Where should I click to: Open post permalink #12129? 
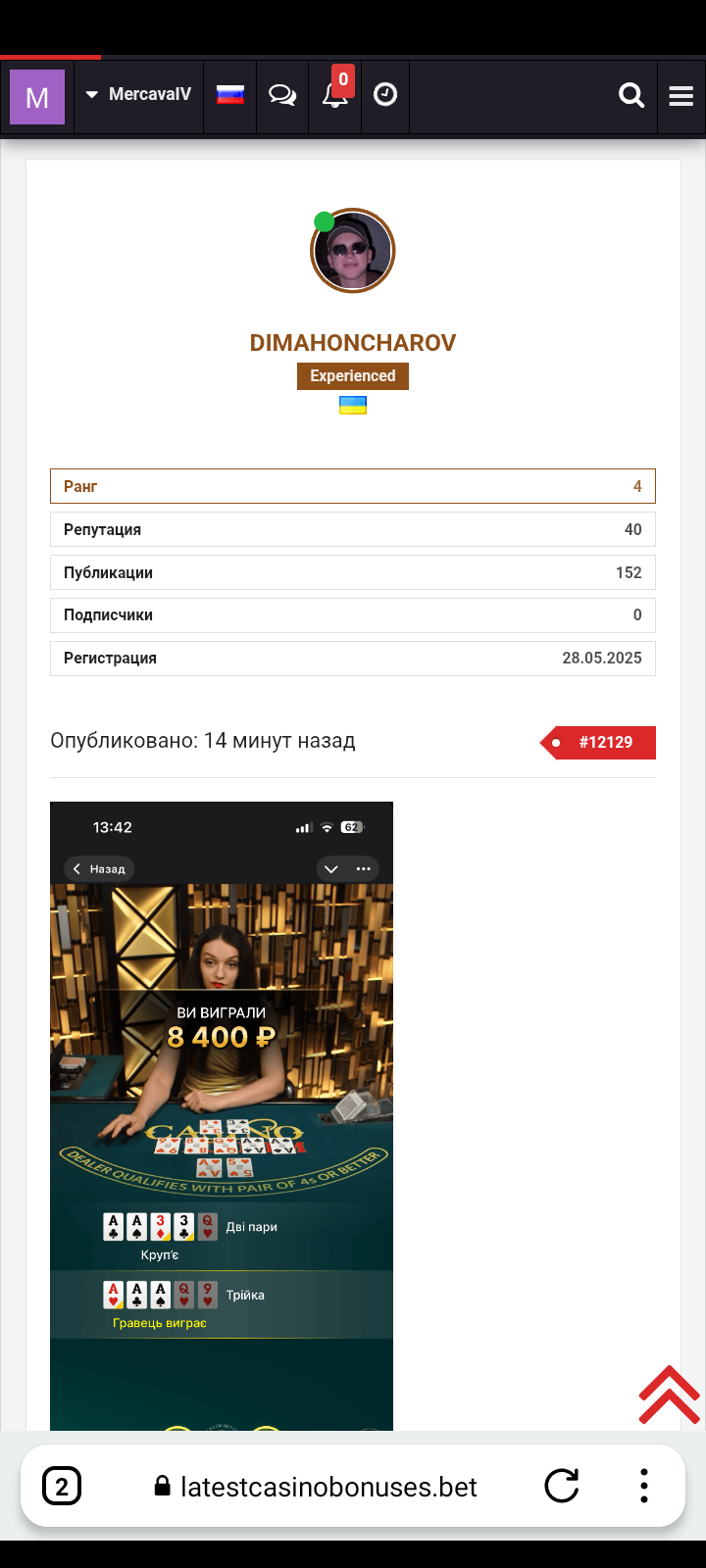[605, 743]
